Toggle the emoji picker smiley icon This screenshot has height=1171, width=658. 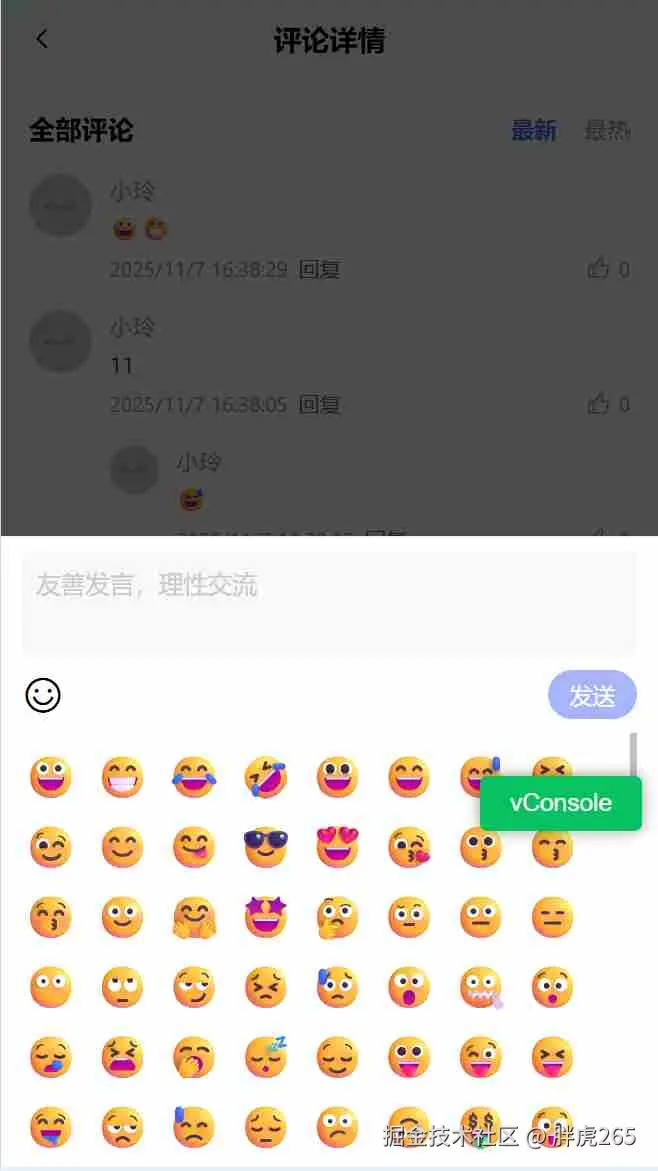pyautogui.click(x=43, y=695)
